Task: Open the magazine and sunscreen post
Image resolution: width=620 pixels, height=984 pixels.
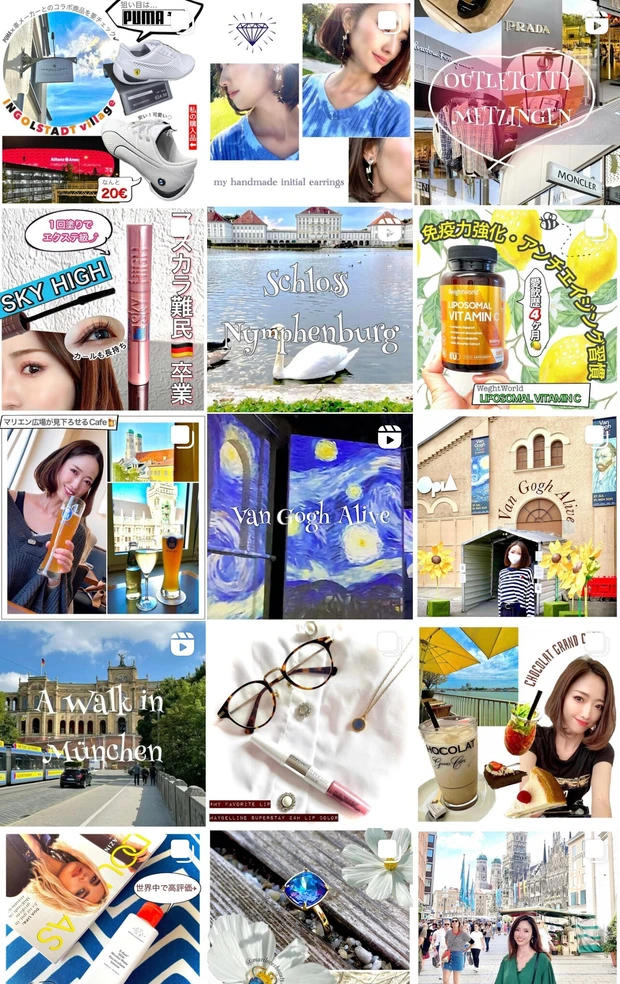Action: [102, 907]
